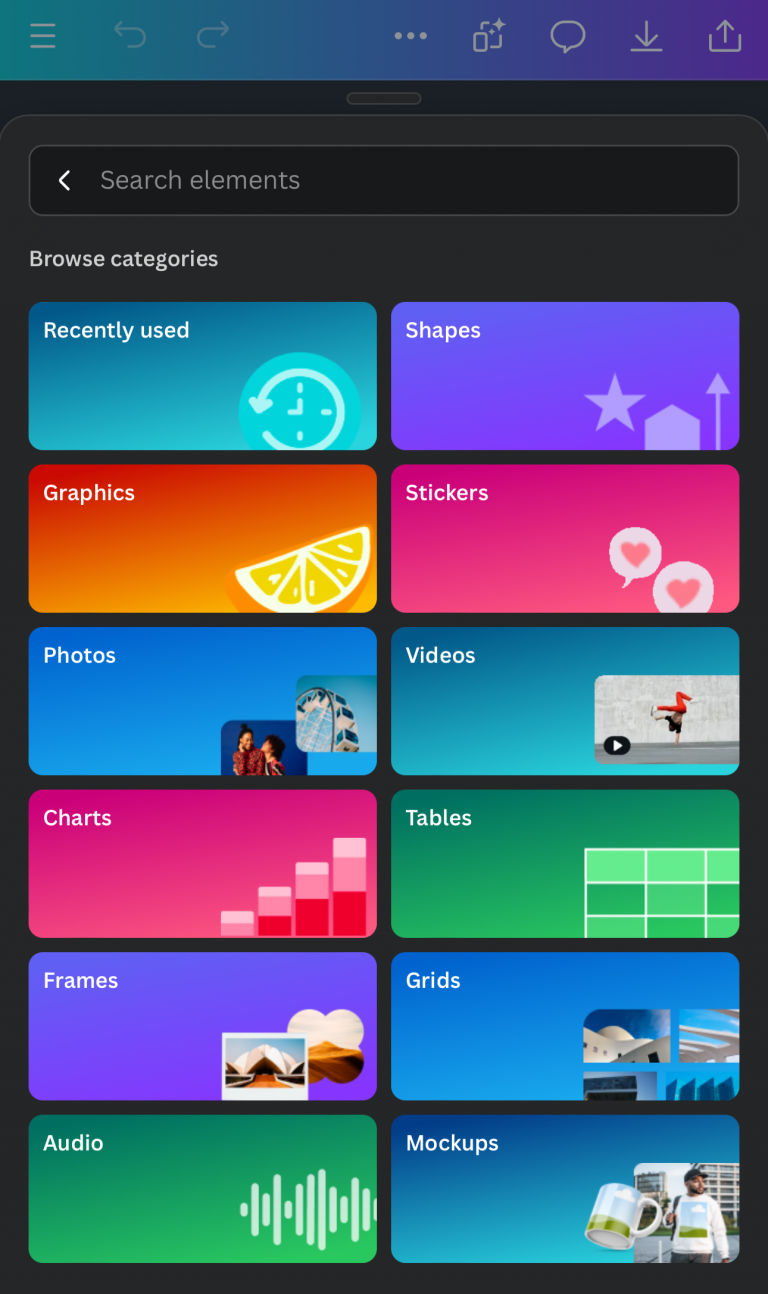Open the Recently used section
768x1294 pixels.
(x=202, y=375)
